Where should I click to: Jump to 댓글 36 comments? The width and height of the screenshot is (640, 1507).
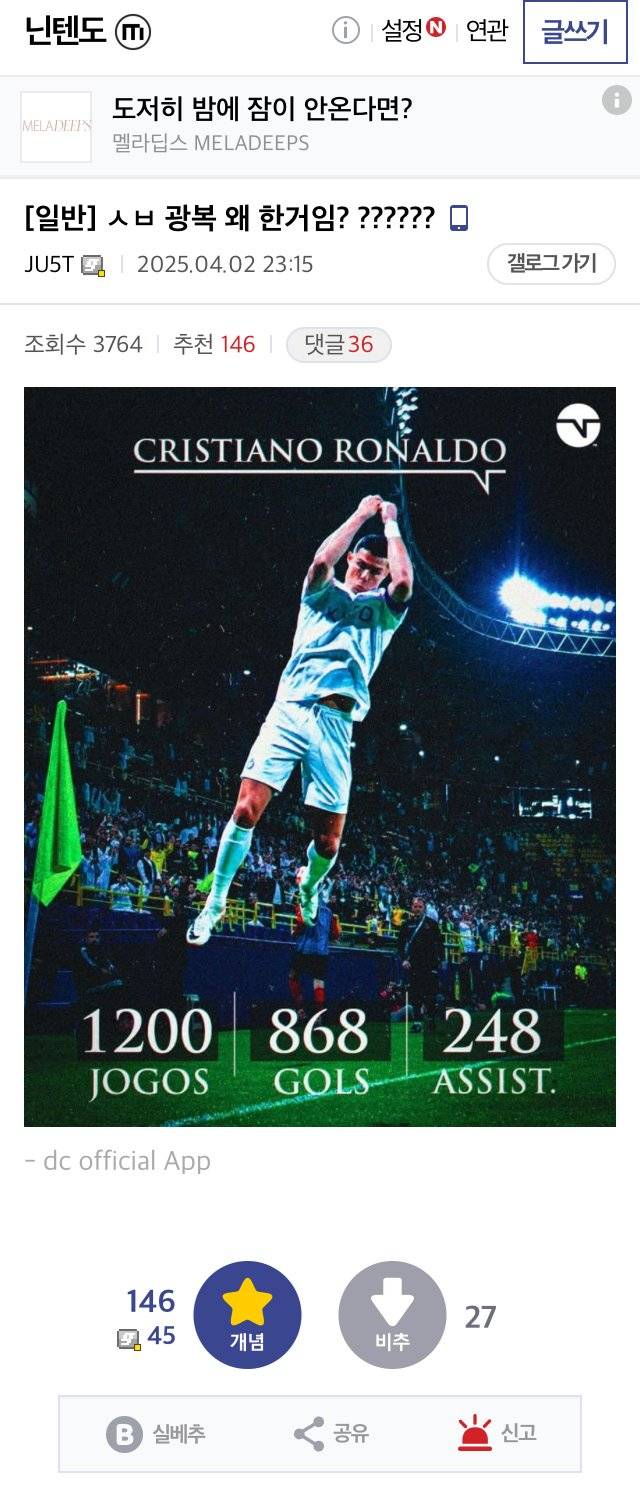(338, 345)
